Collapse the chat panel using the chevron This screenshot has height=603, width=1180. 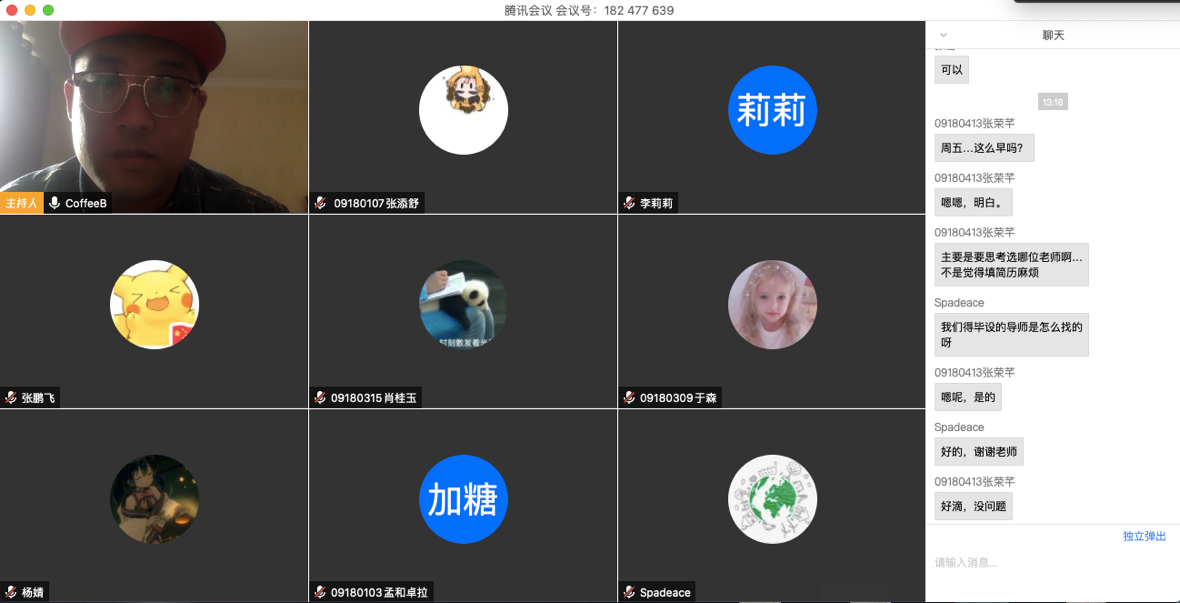click(x=943, y=35)
